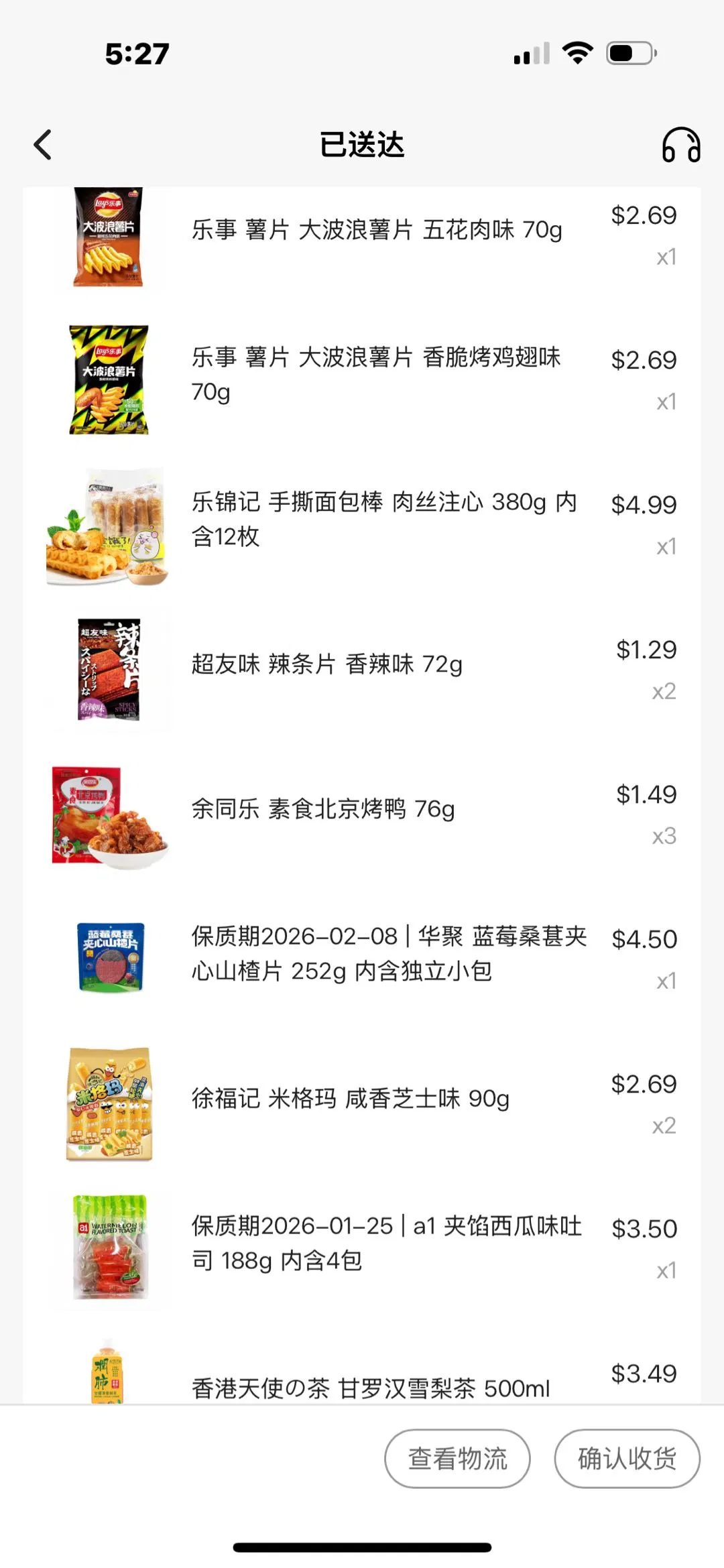This screenshot has height=1568, width=724.
Task: Confirm receipt with 确认收货
Action: pyautogui.click(x=627, y=1459)
